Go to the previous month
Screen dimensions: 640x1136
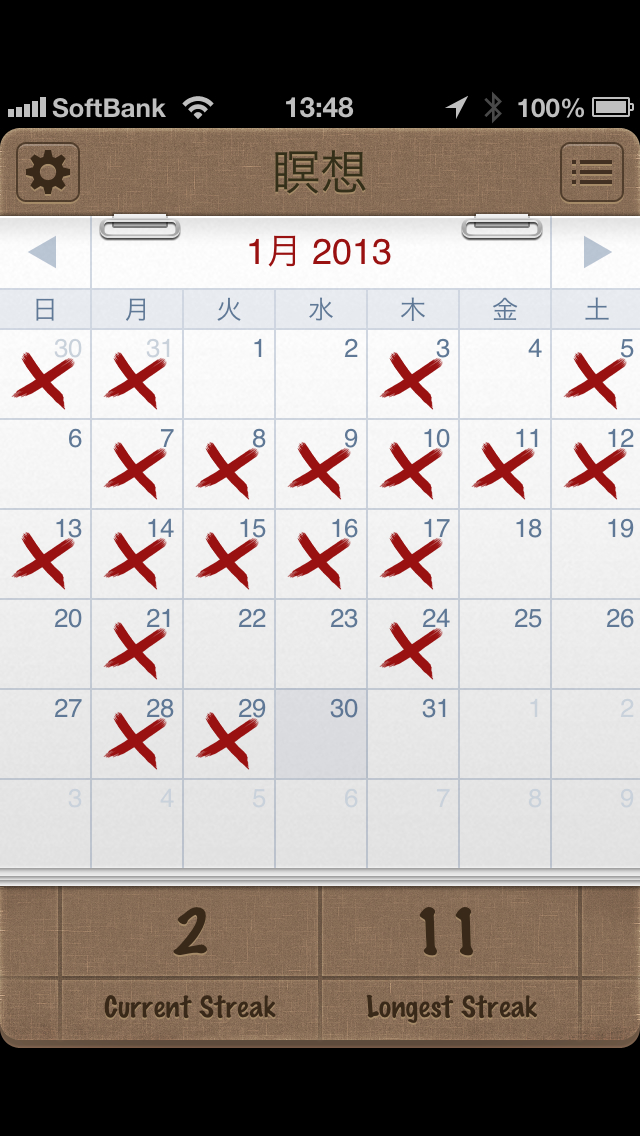[x=43, y=252]
